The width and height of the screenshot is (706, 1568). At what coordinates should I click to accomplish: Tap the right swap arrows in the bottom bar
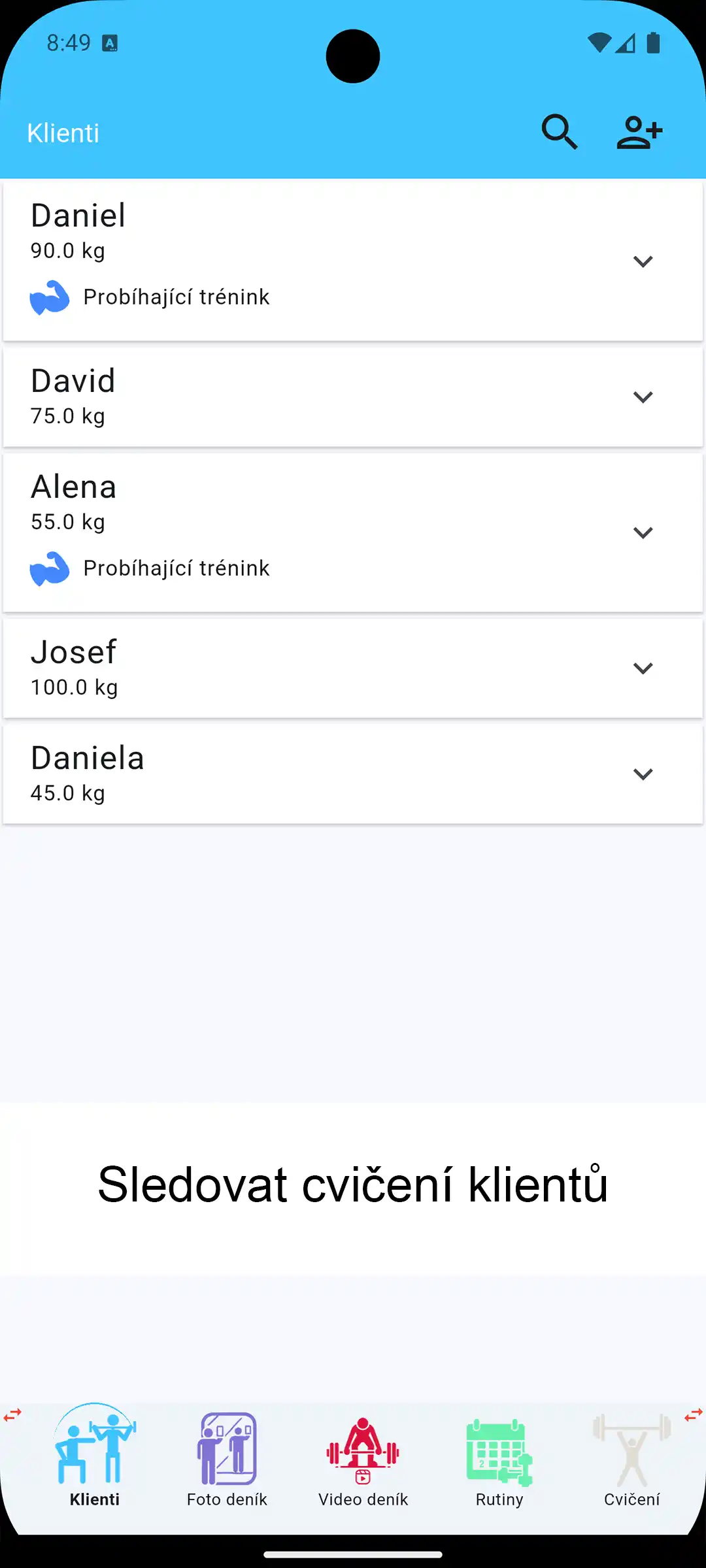(693, 1413)
